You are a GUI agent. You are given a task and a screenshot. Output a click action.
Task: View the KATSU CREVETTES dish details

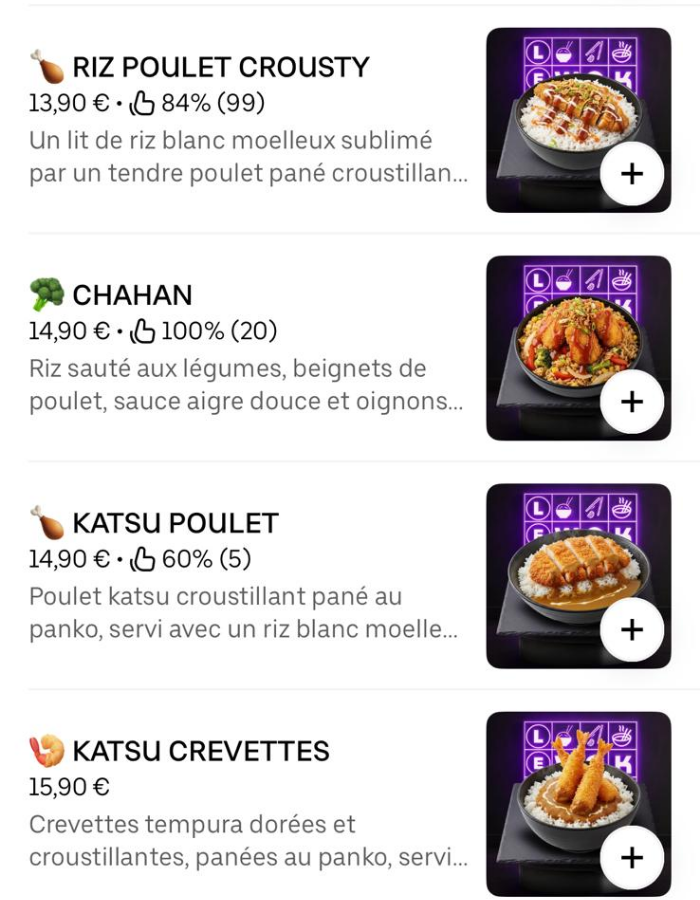coord(200,752)
